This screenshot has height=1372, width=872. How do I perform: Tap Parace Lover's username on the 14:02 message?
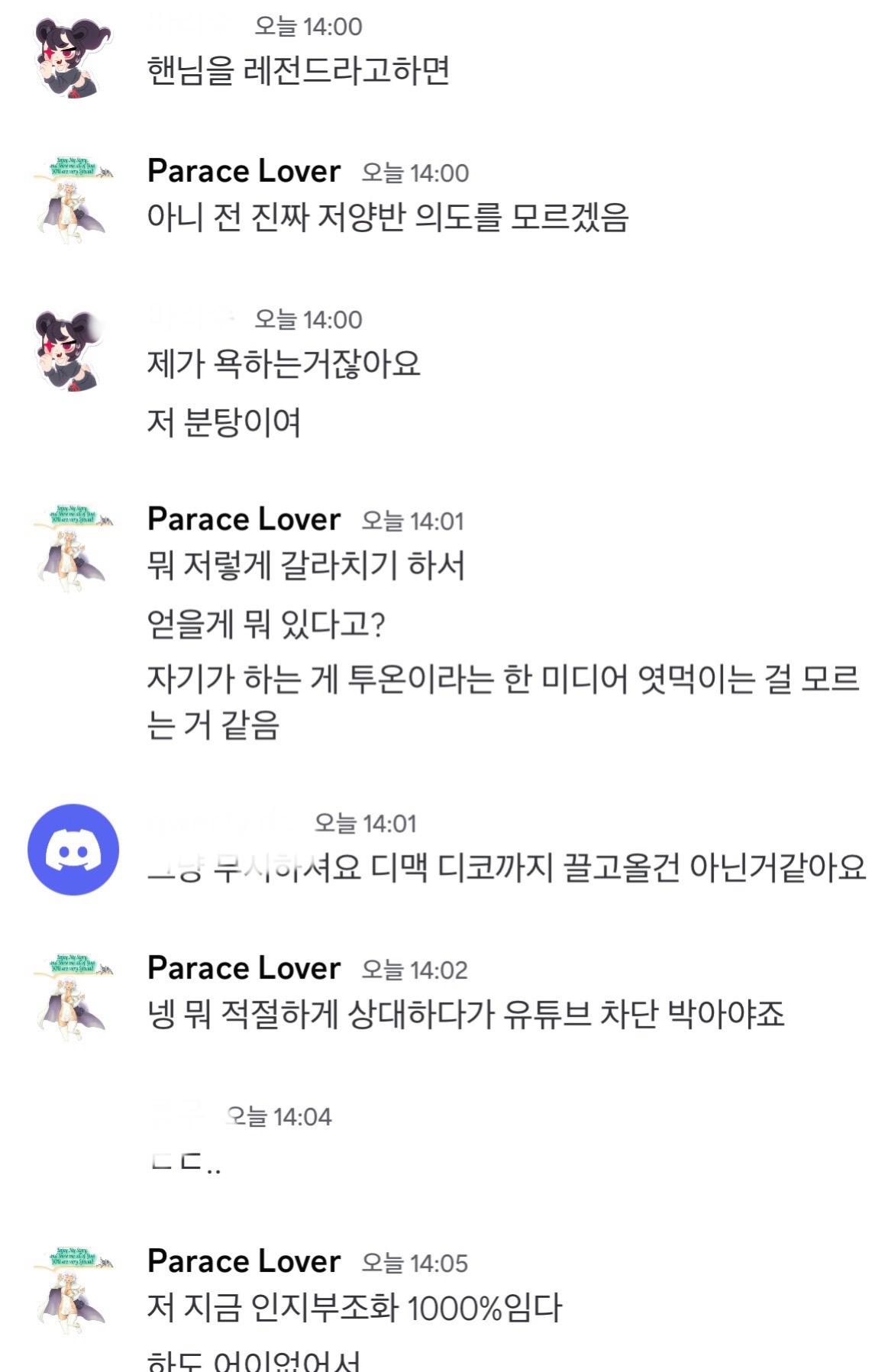pyautogui.click(x=243, y=968)
